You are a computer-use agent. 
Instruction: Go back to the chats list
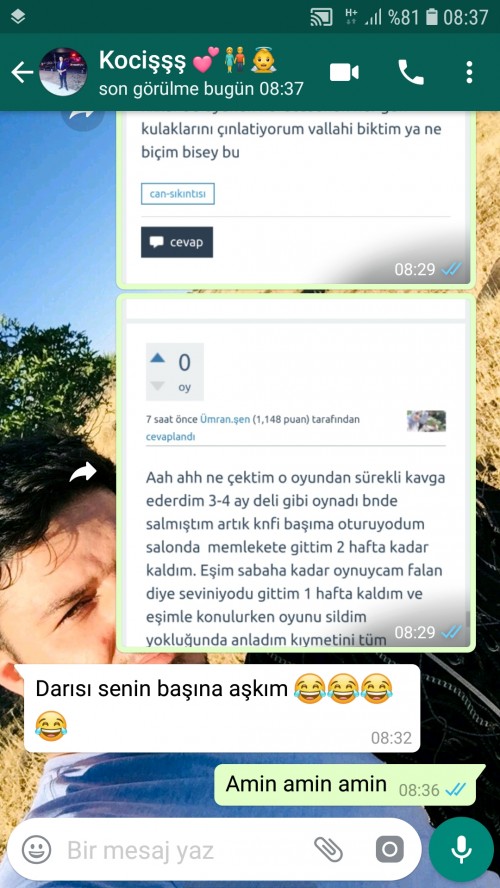(22, 72)
